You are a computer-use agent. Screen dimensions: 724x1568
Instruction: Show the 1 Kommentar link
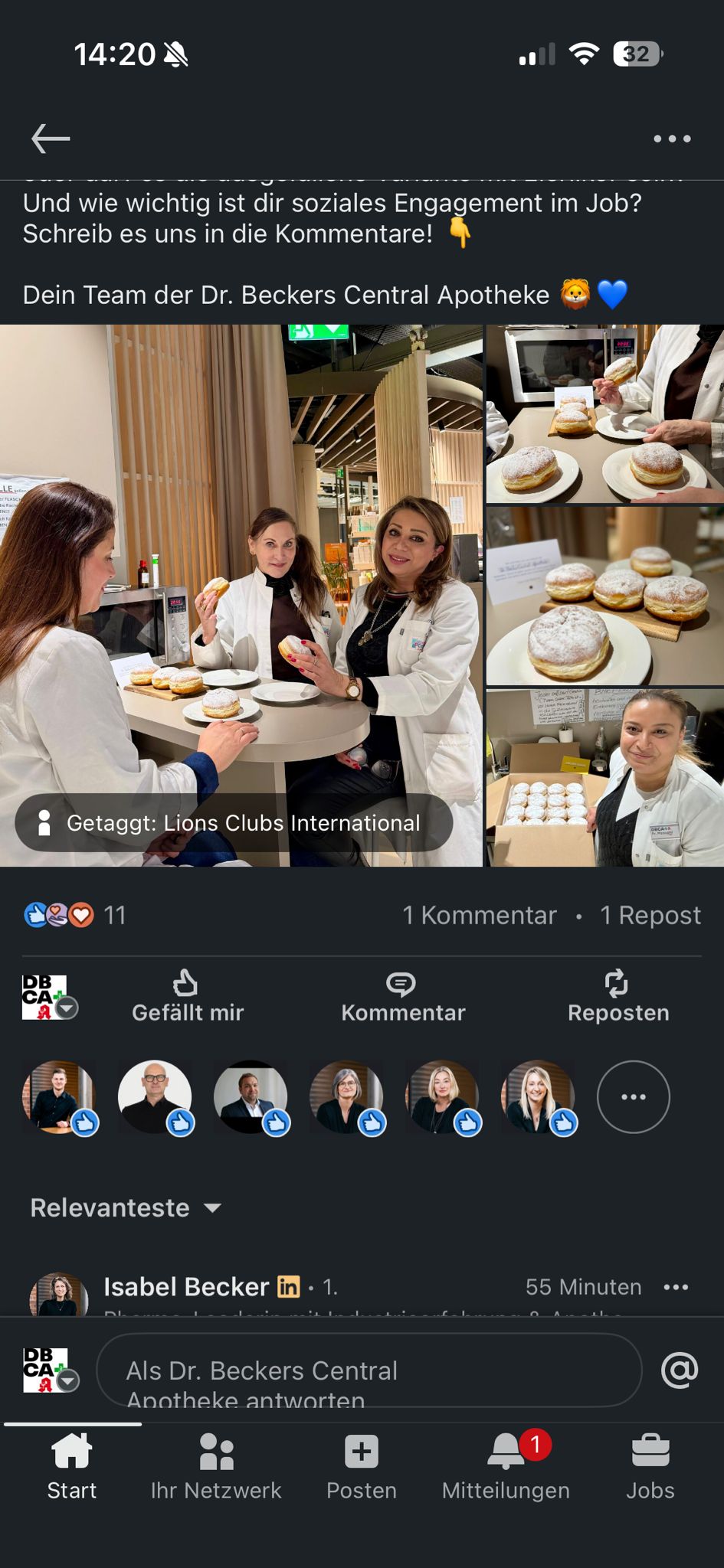click(x=480, y=915)
